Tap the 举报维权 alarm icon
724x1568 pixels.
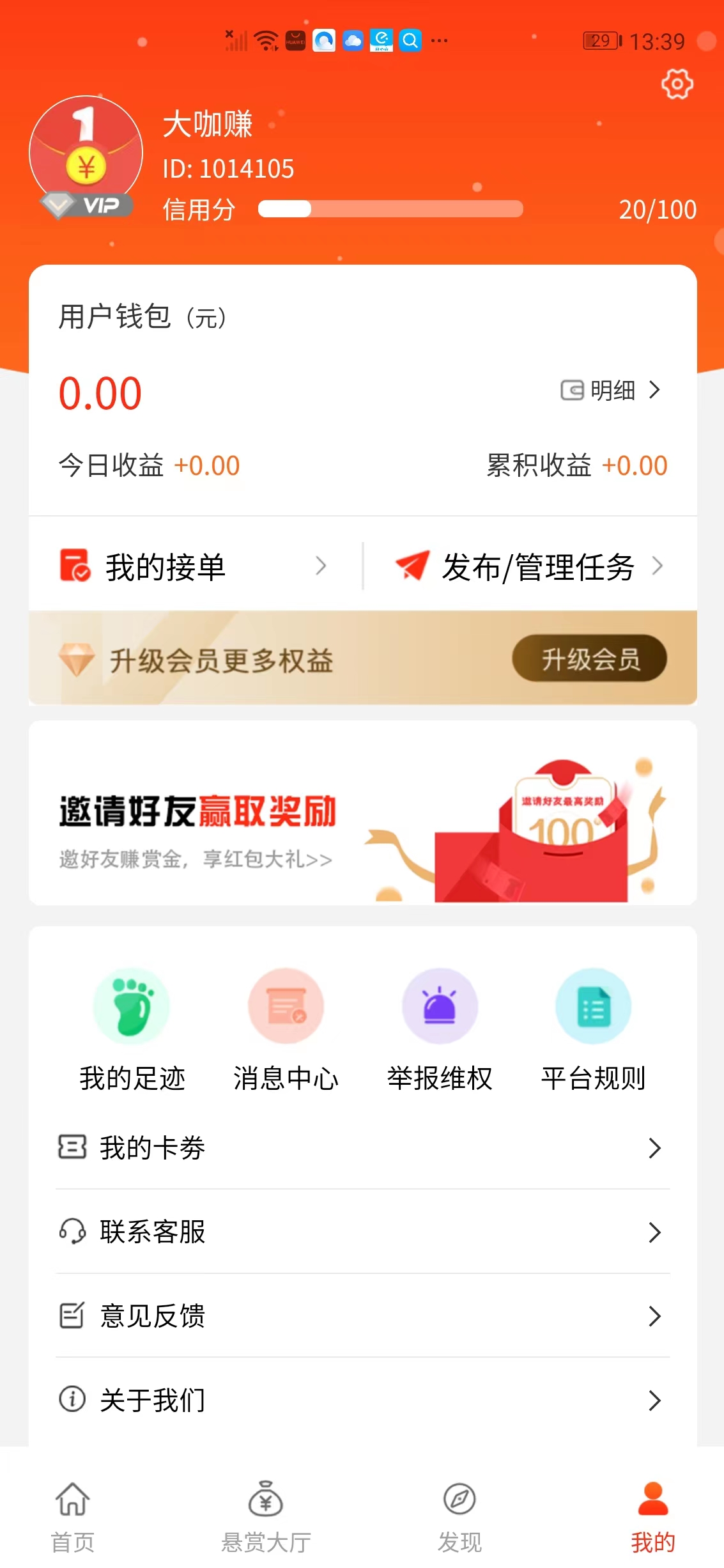tap(440, 1005)
